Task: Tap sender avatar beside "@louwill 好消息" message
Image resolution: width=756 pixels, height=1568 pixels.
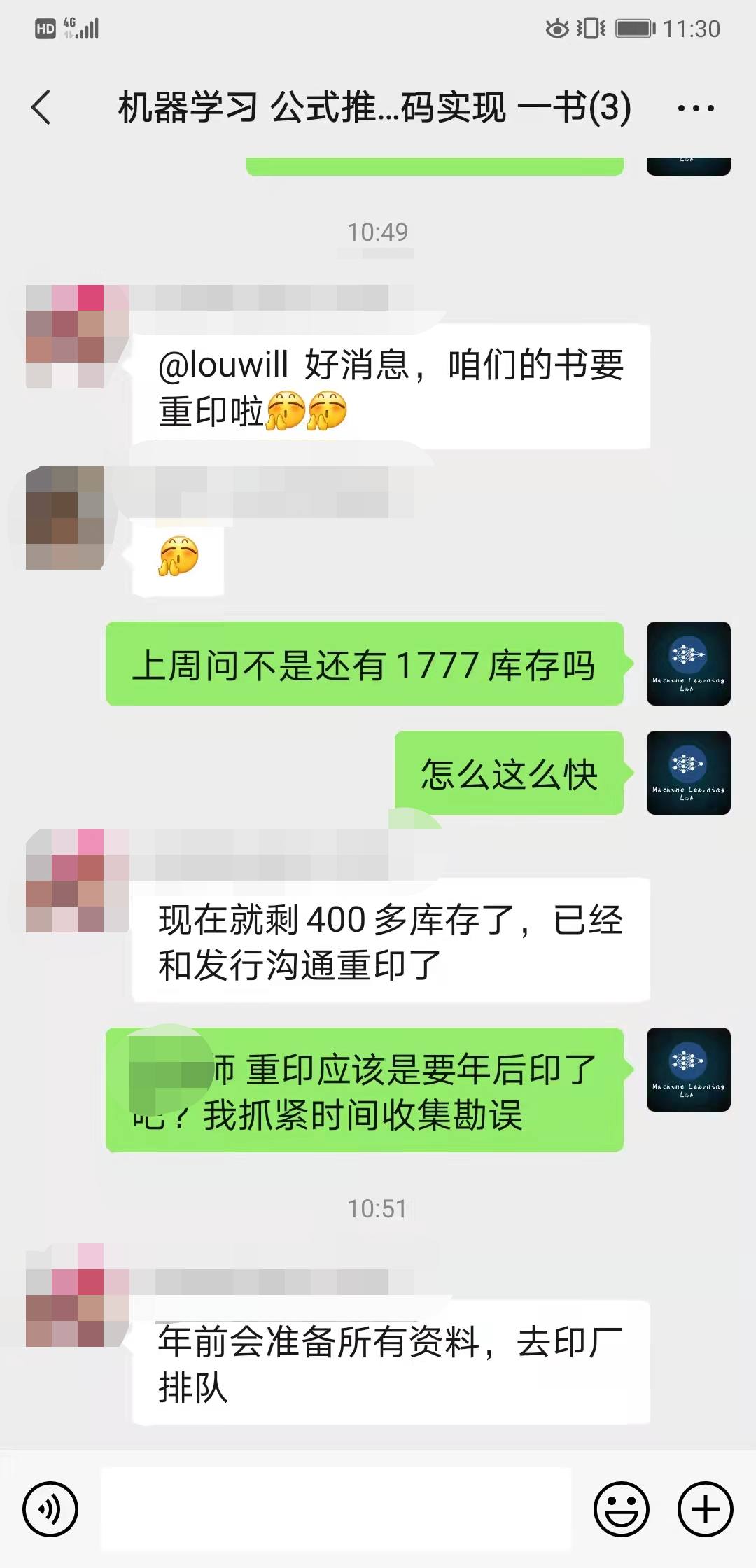Action: [65, 336]
